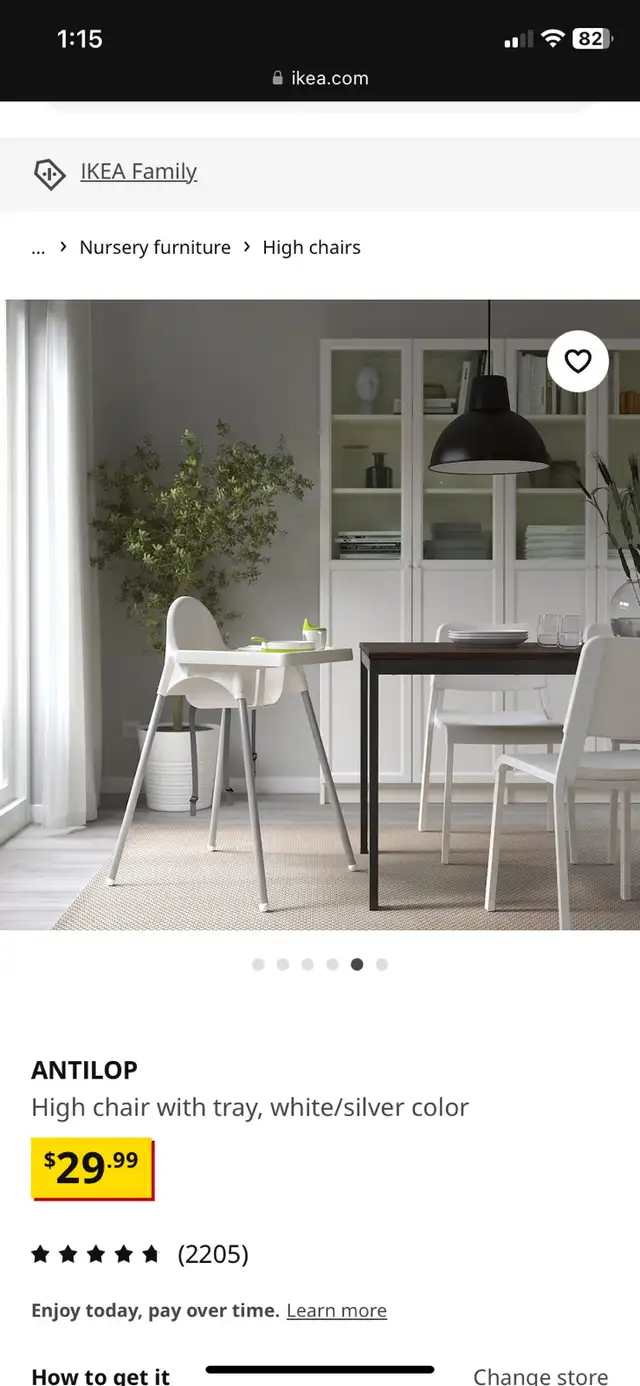The width and height of the screenshot is (640, 1386).
Task: Tap the ikea.com address bar
Action: [x=320, y=78]
